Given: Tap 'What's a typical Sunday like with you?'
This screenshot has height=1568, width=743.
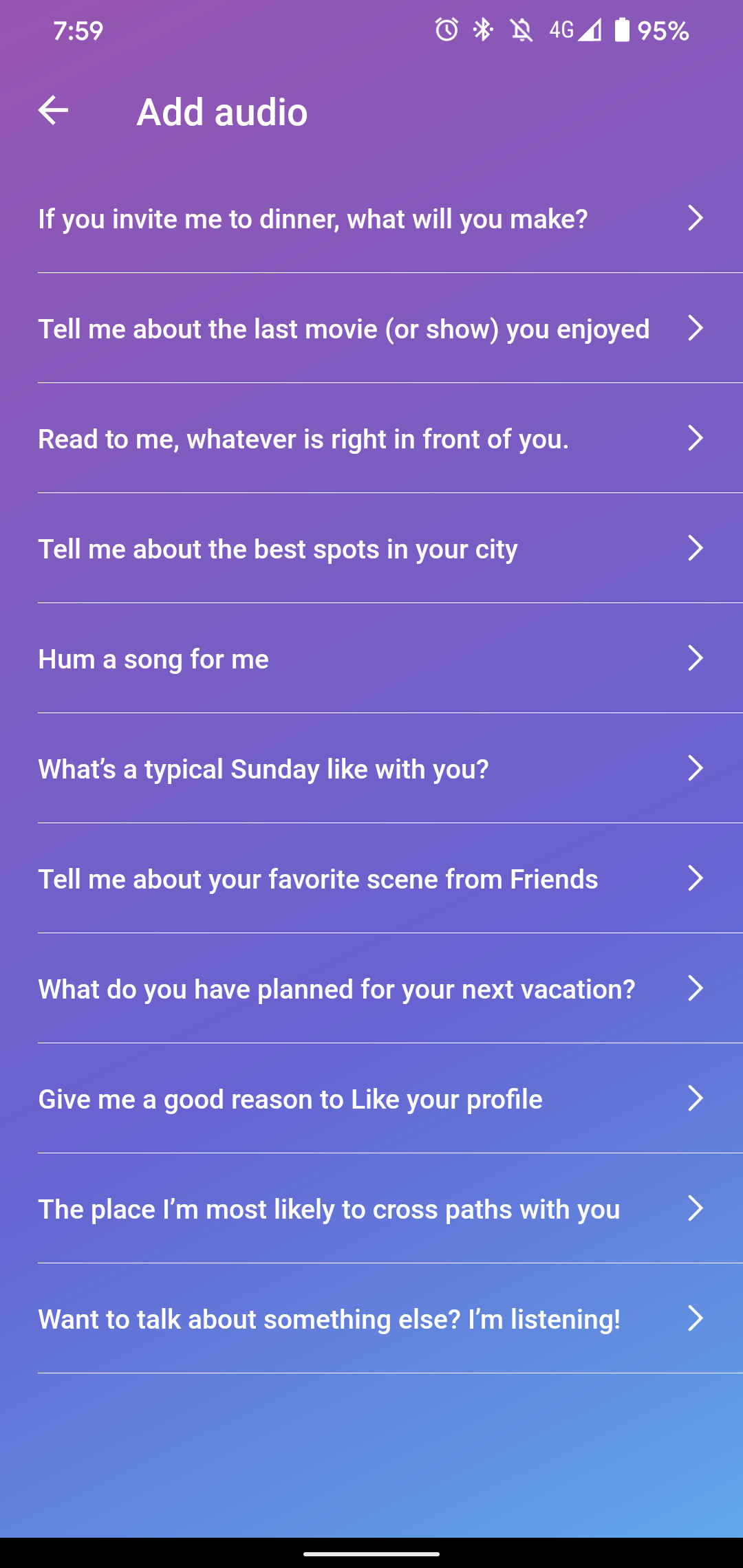Looking at the screenshot, I should pyautogui.click(x=263, y=768).
